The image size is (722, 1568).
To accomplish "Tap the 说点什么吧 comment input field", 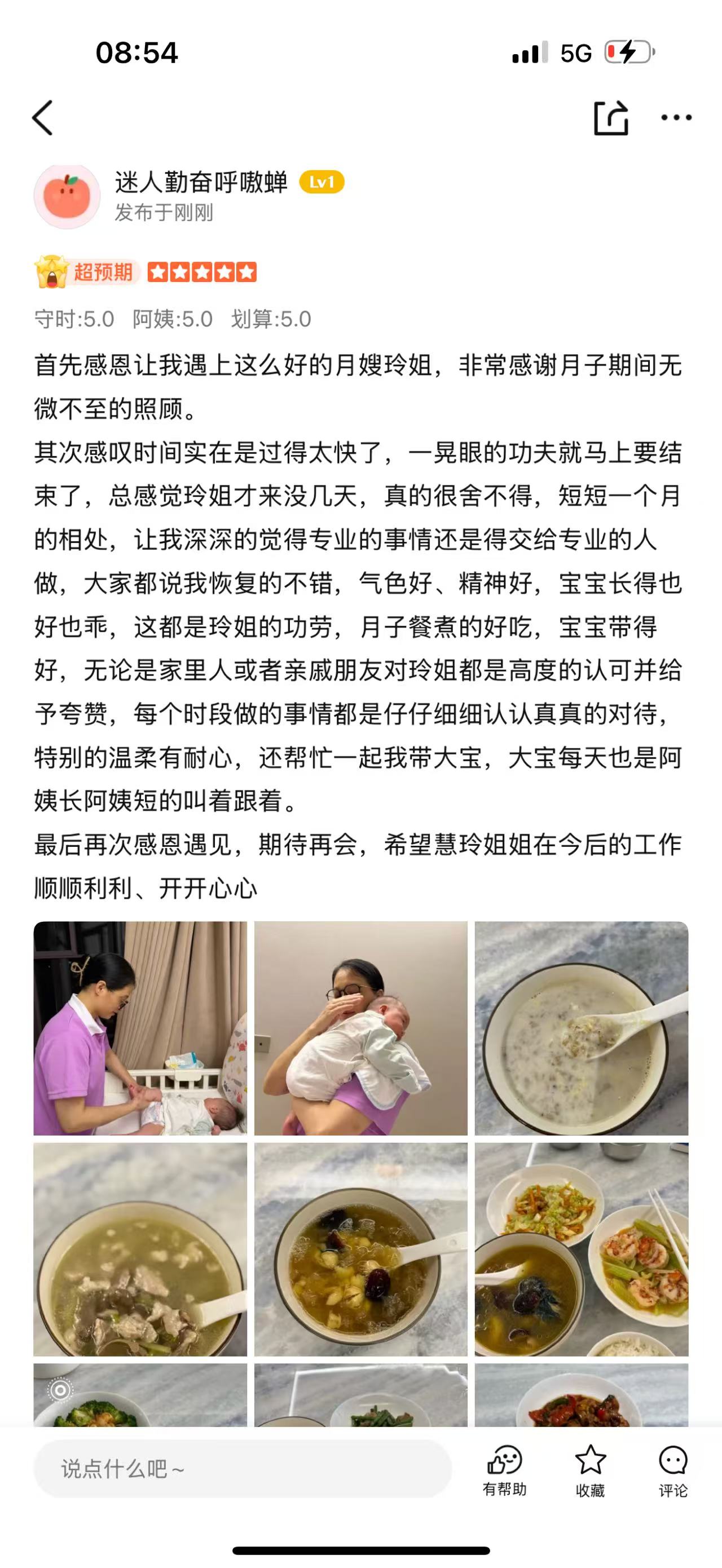I will [243, 1469].
